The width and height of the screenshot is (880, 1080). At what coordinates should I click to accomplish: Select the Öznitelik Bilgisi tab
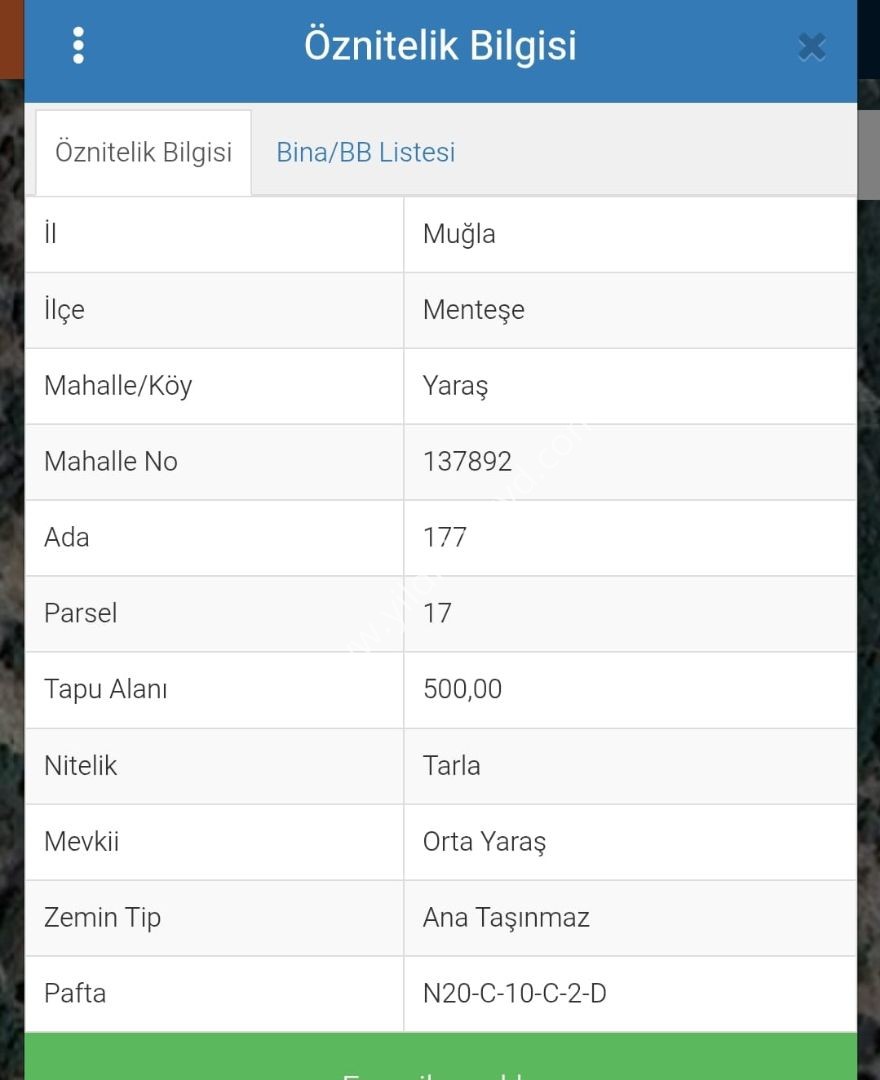[x=143, y=152]
